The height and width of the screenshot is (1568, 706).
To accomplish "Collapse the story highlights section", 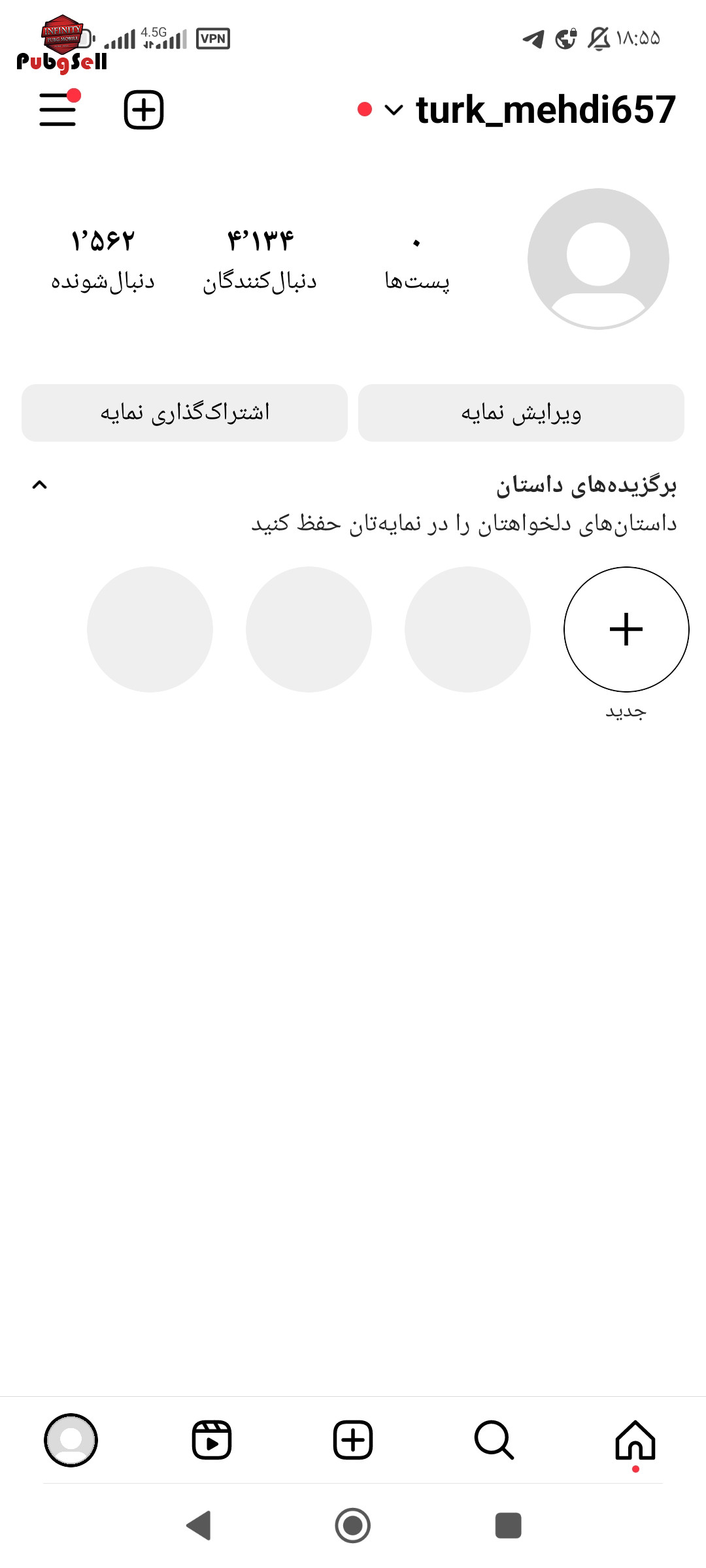I will click(40, 485).
